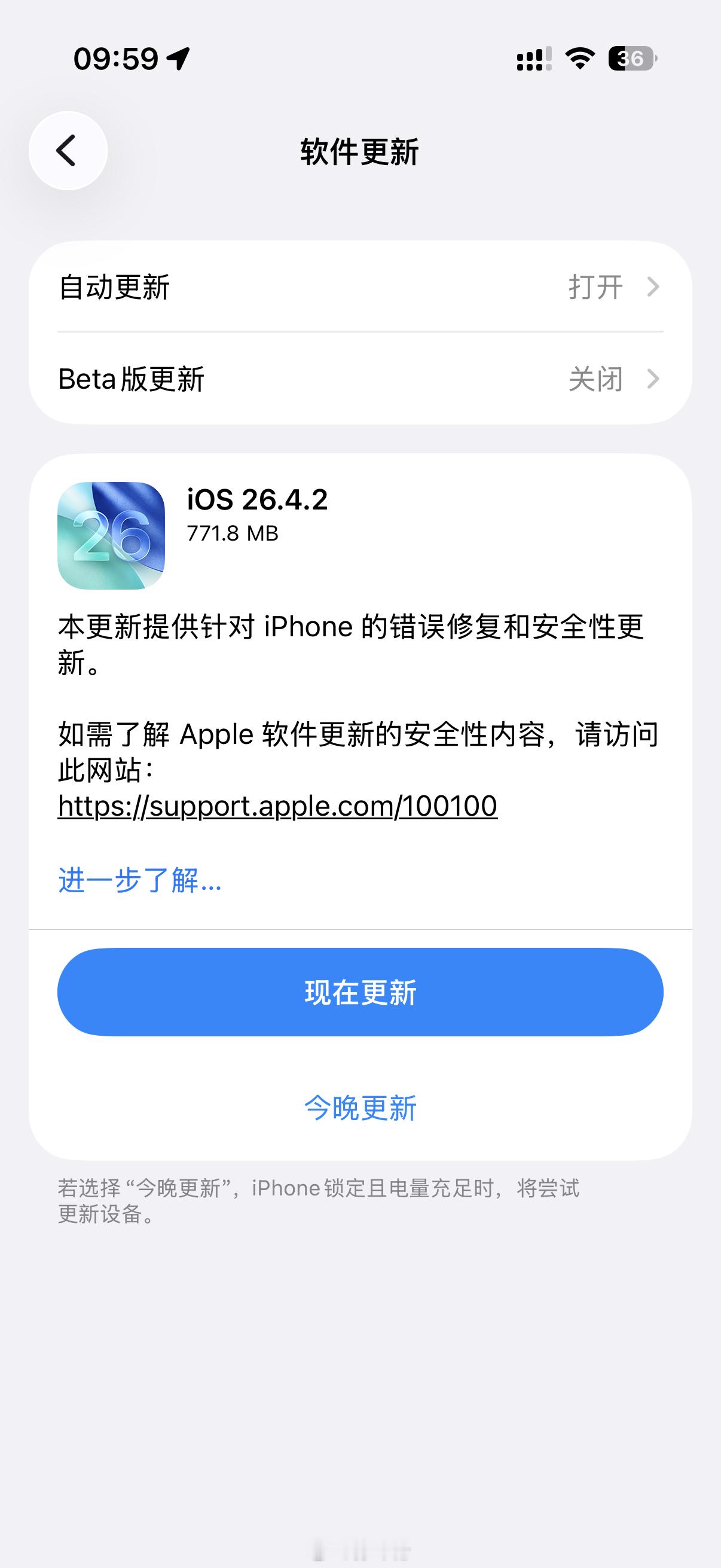The width and height of the screenshot is (721, 1568).
Task: Open the 自动更新 settings row
Action: click(x=360, y=287)
